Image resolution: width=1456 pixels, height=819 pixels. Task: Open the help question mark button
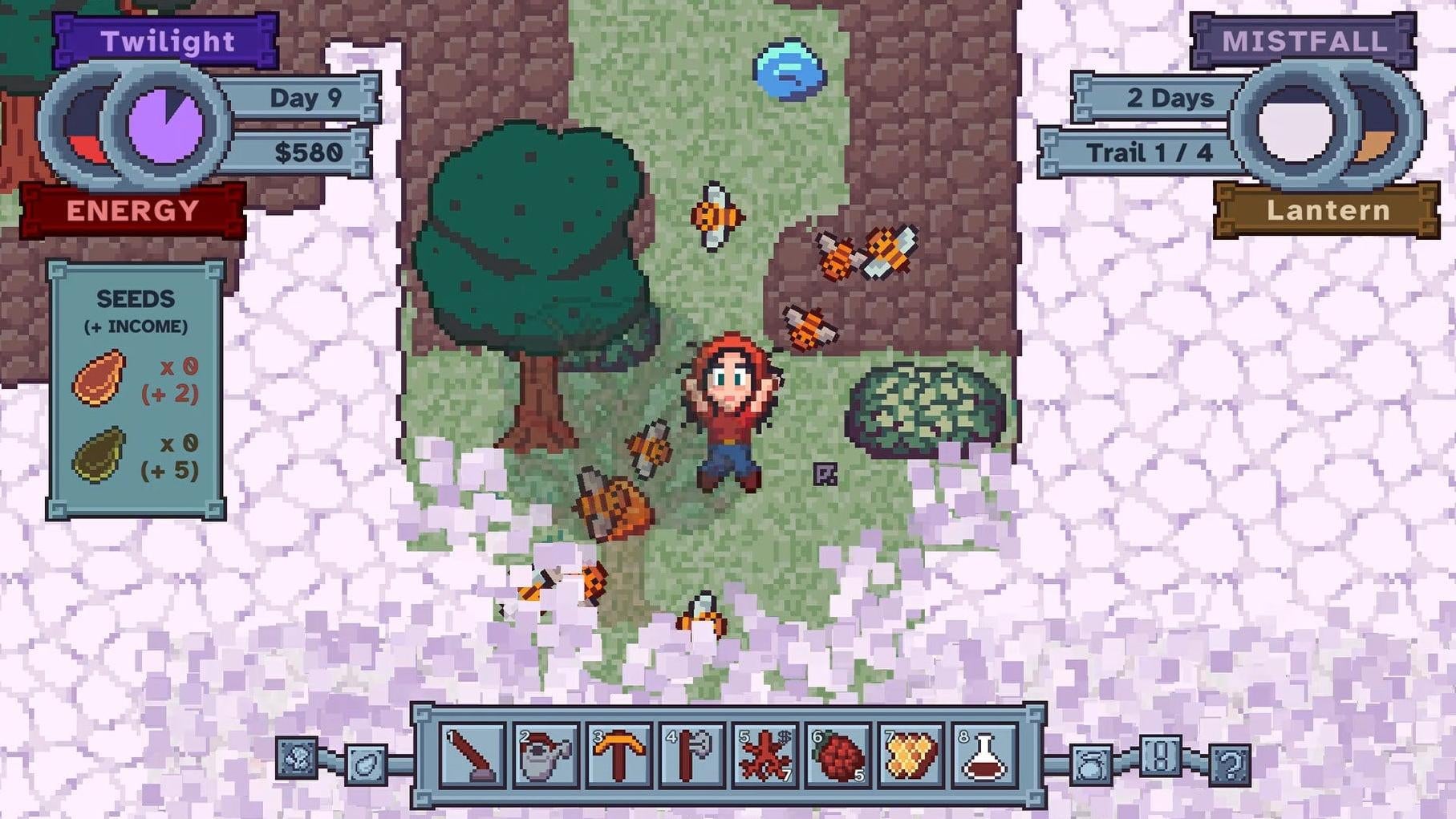pyautogui.click(x=1230, y=764)
